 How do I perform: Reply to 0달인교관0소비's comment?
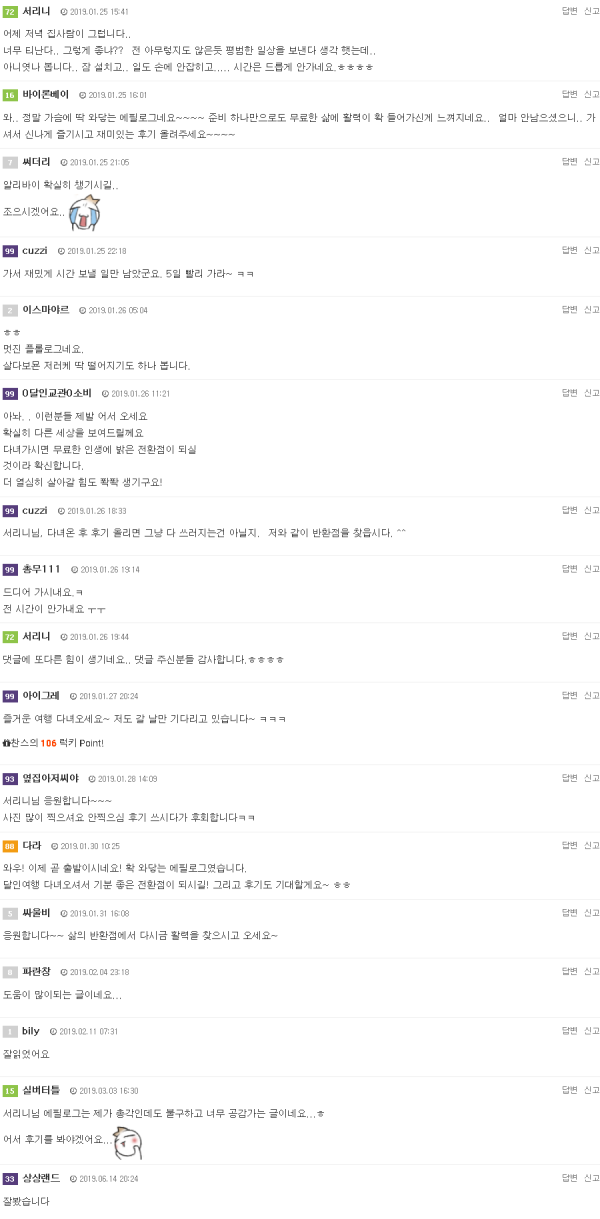pos(570,393)
